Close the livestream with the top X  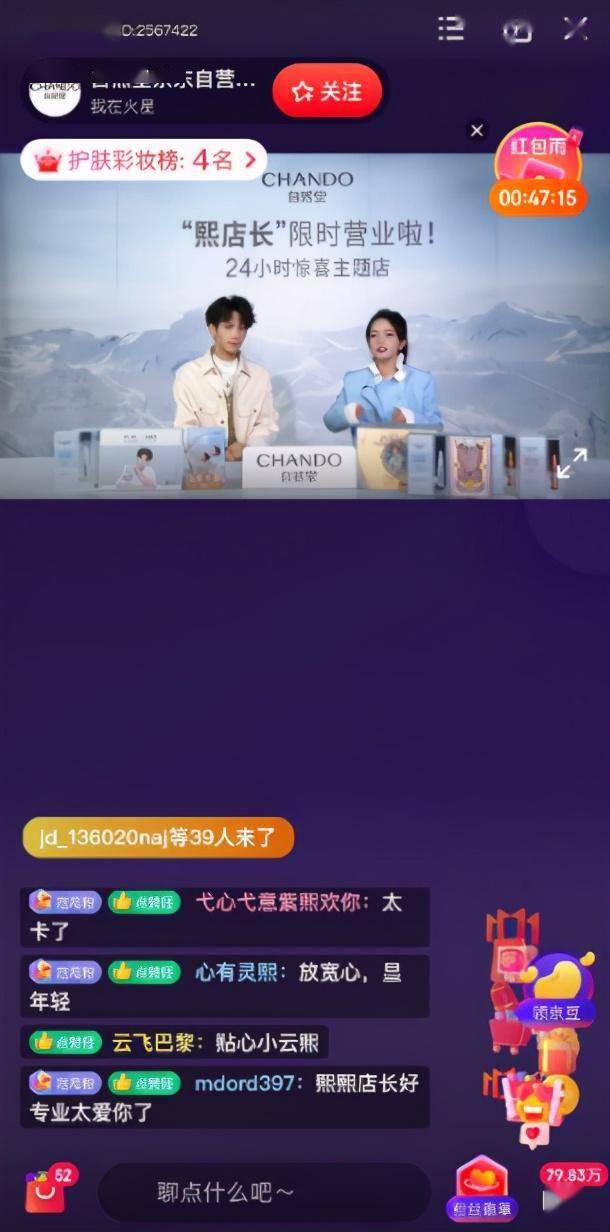[x=576, y=28]
